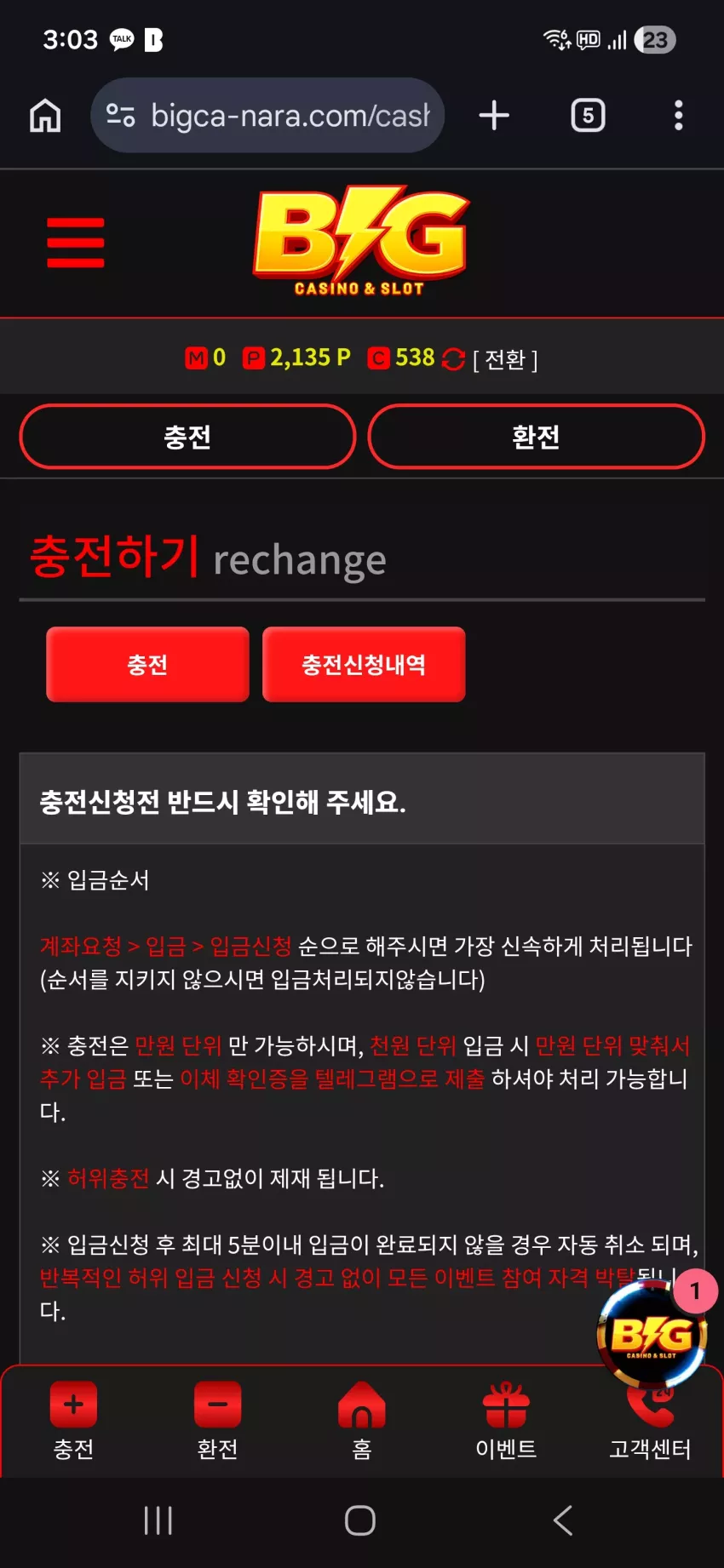Screen dimensions: 724x1568
Task: Open the red hamburger menu
Action: [x=76, y=243]
